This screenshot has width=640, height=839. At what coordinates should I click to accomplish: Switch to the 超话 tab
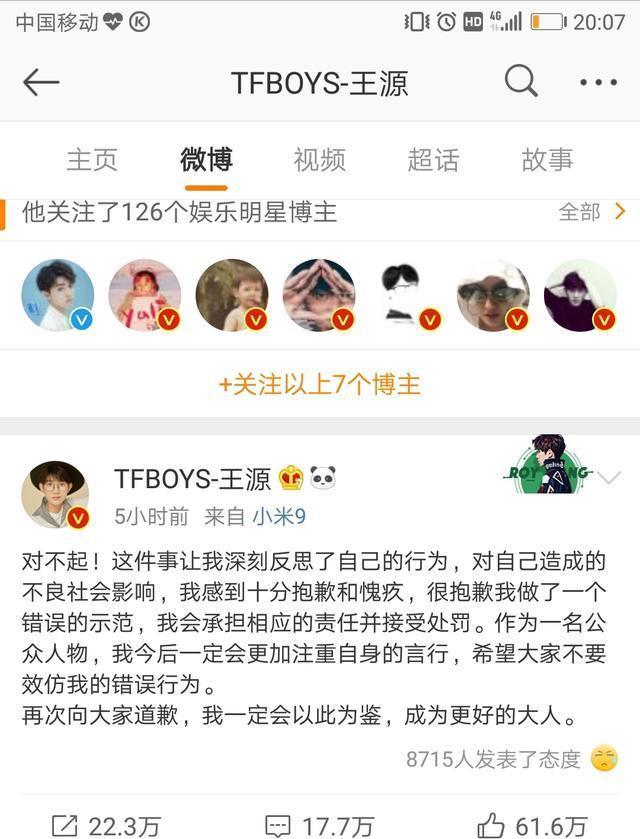point(433,159)
